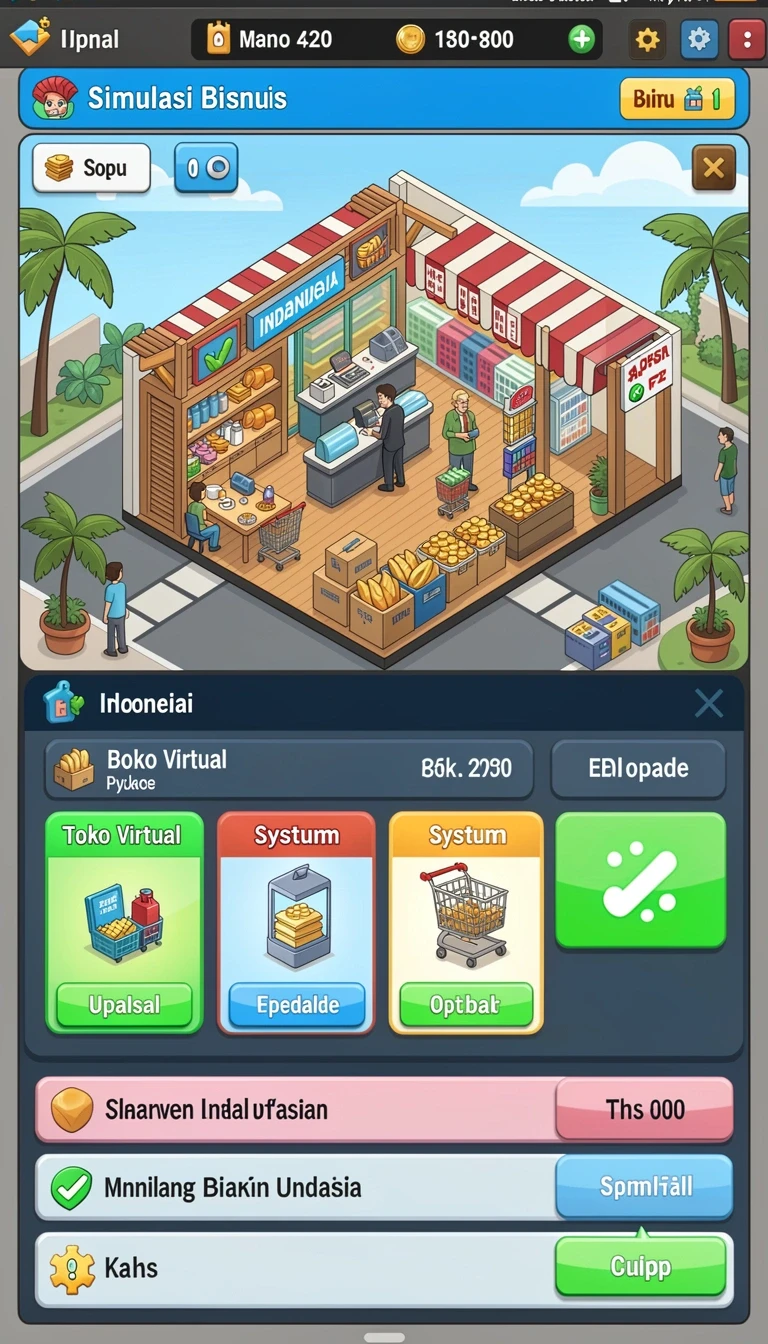
Task: Close the shop scene view
Action: 713,168
